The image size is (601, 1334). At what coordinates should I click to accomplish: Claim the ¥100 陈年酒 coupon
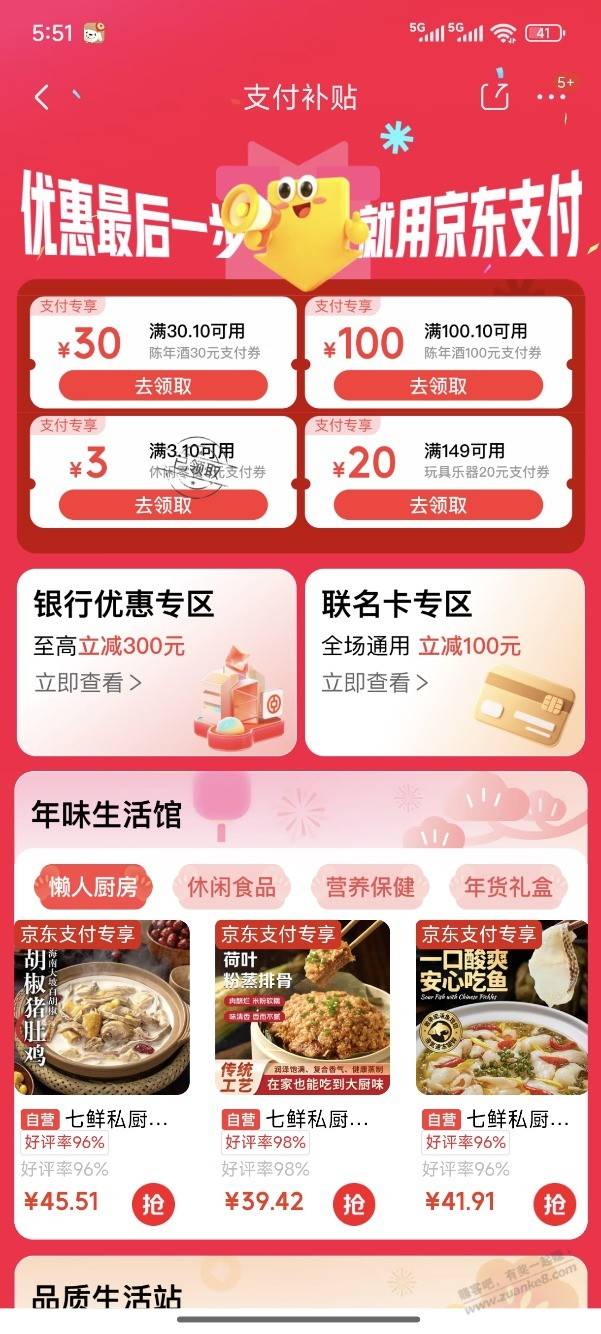[x=438, y=386]
